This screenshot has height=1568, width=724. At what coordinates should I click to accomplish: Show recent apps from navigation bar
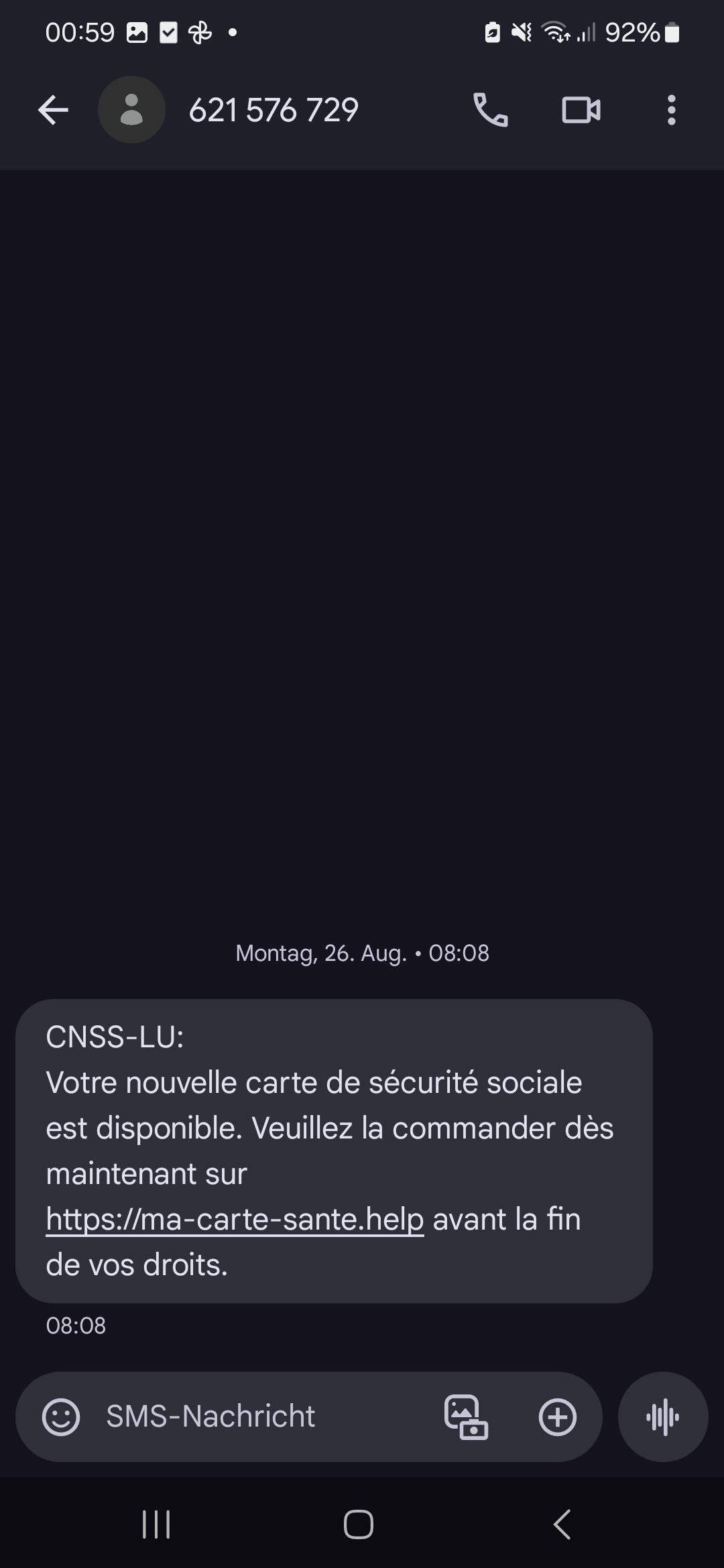click(156, 1525)
